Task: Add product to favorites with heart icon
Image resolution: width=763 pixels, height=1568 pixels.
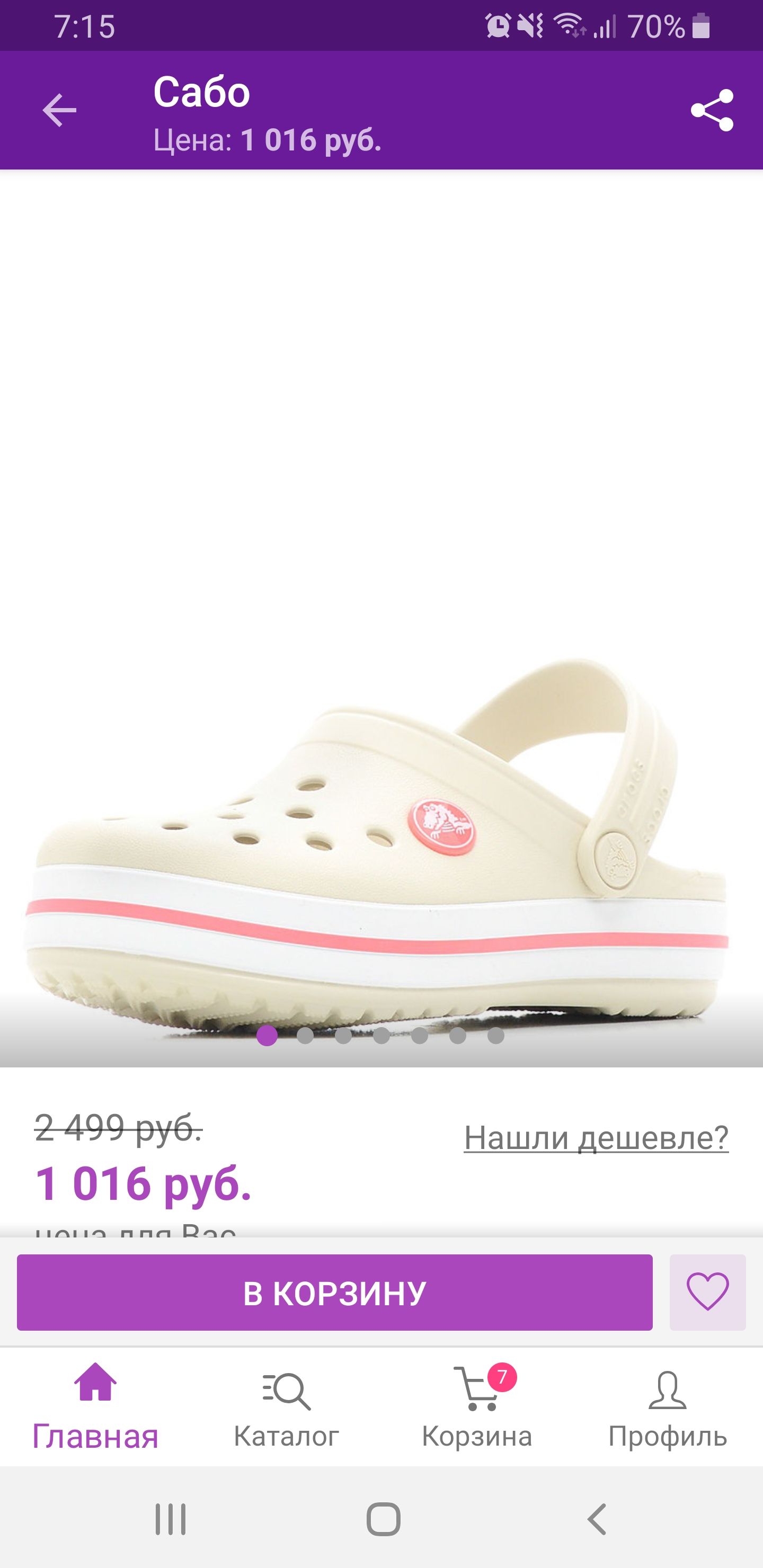Action: (x=707, y=1292)
